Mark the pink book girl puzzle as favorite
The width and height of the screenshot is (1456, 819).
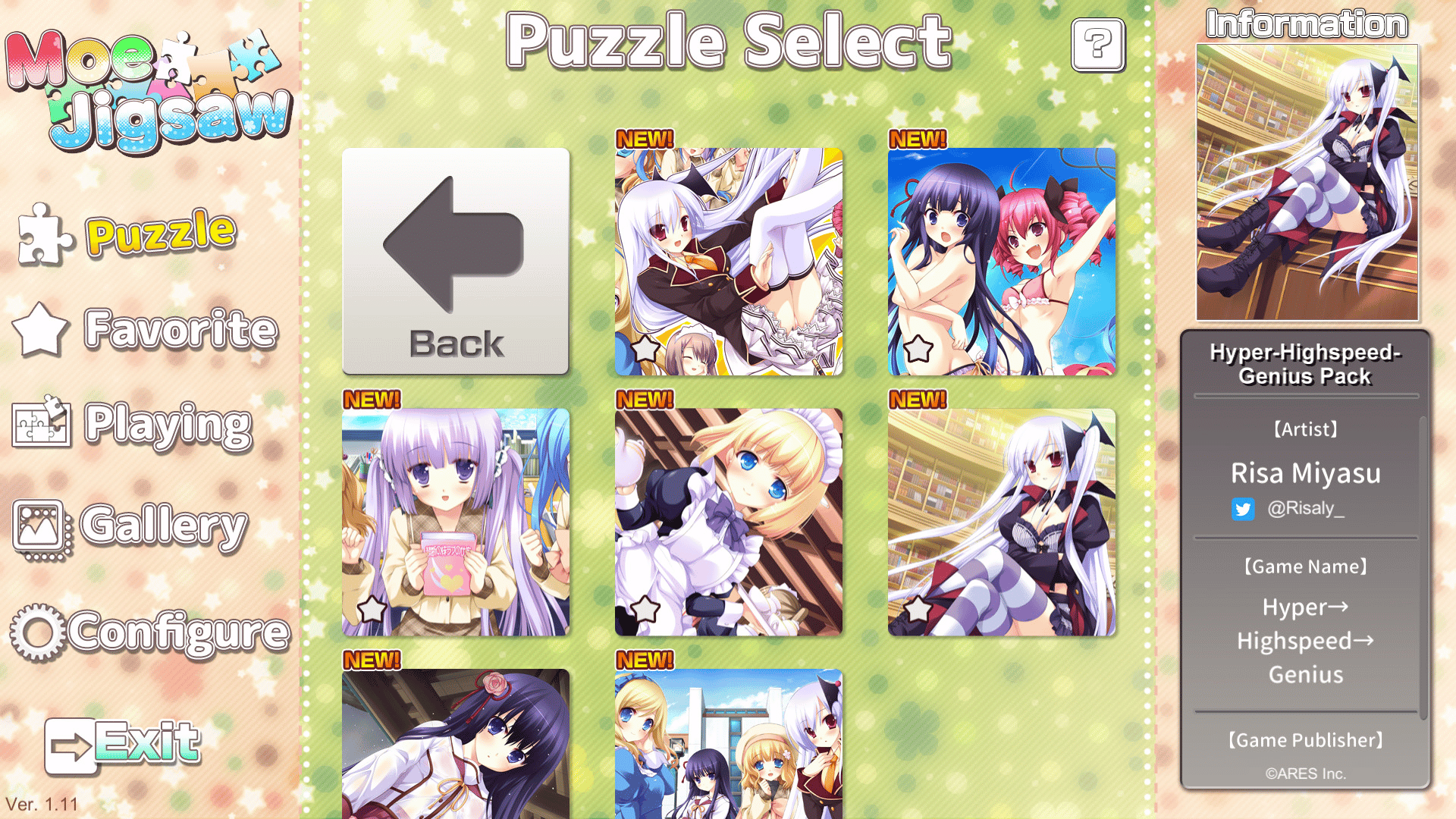point(372,608)
